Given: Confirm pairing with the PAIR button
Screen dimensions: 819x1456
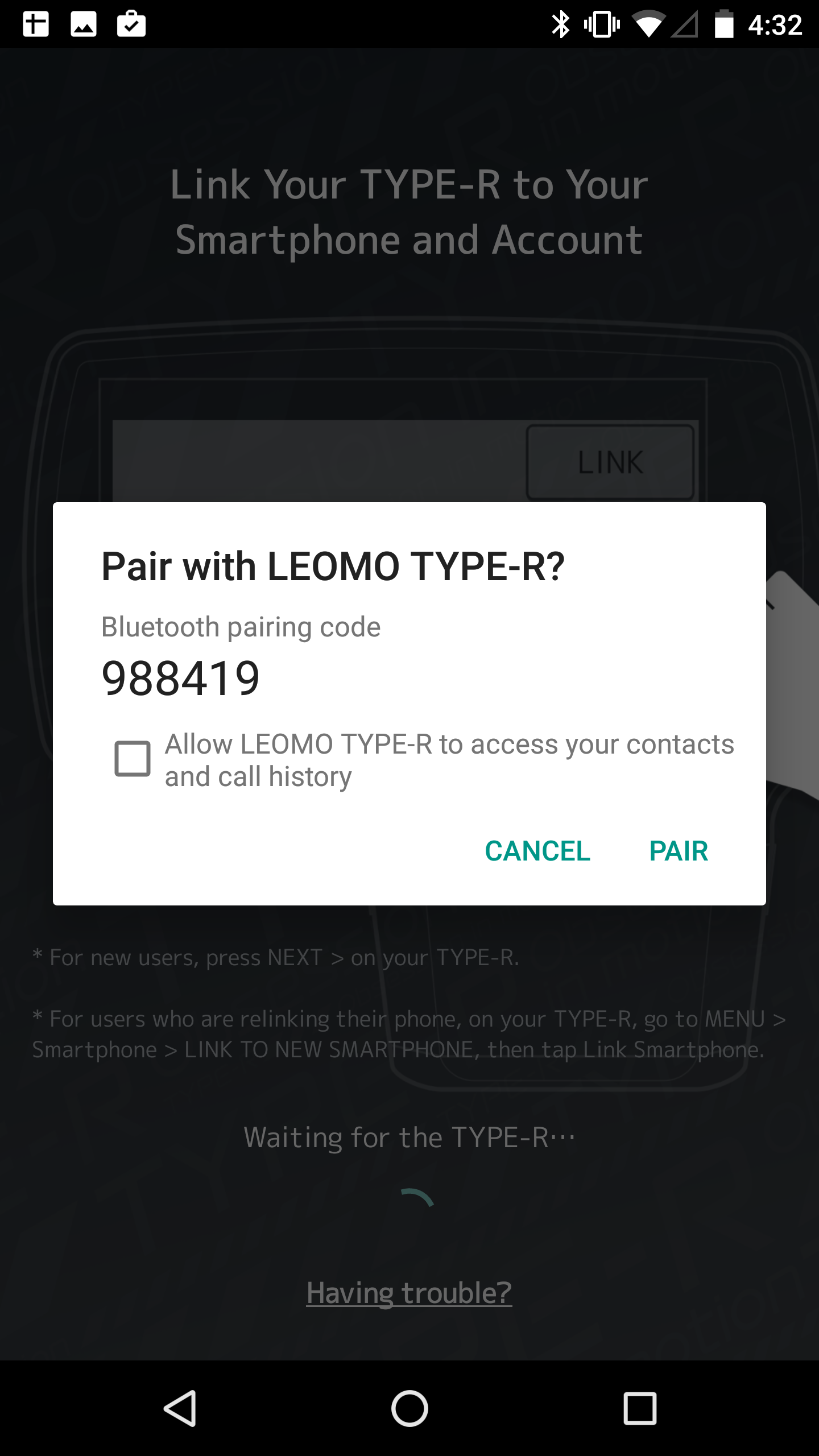Looking at the screenshot, I should tap(678, 851).
